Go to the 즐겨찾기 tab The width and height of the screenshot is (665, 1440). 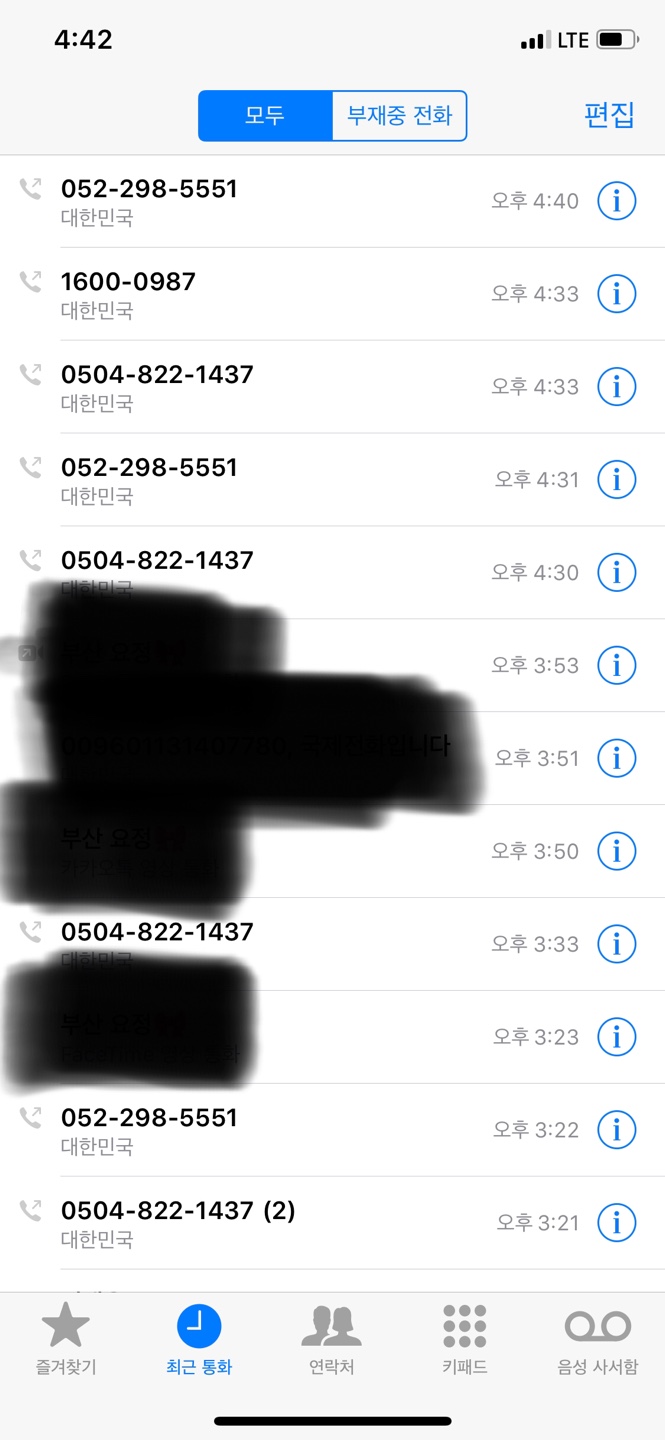coord(66,1340)
